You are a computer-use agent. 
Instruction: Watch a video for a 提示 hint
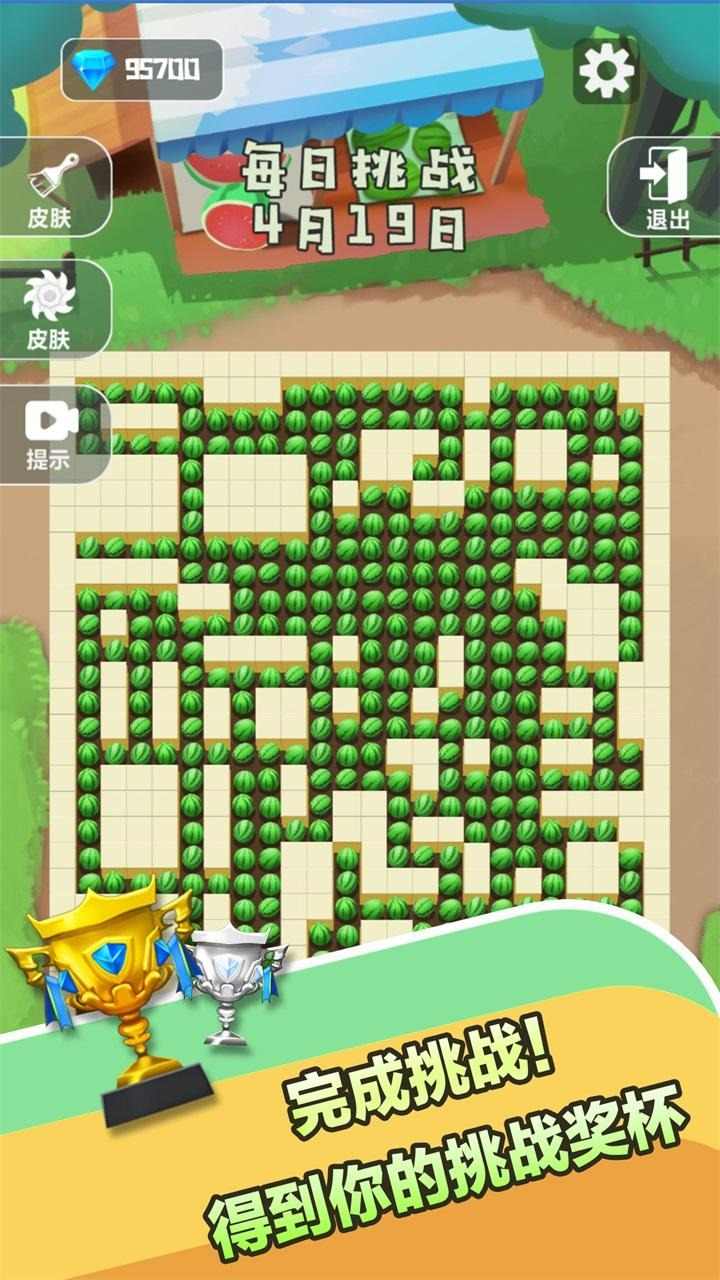(50, 432)
